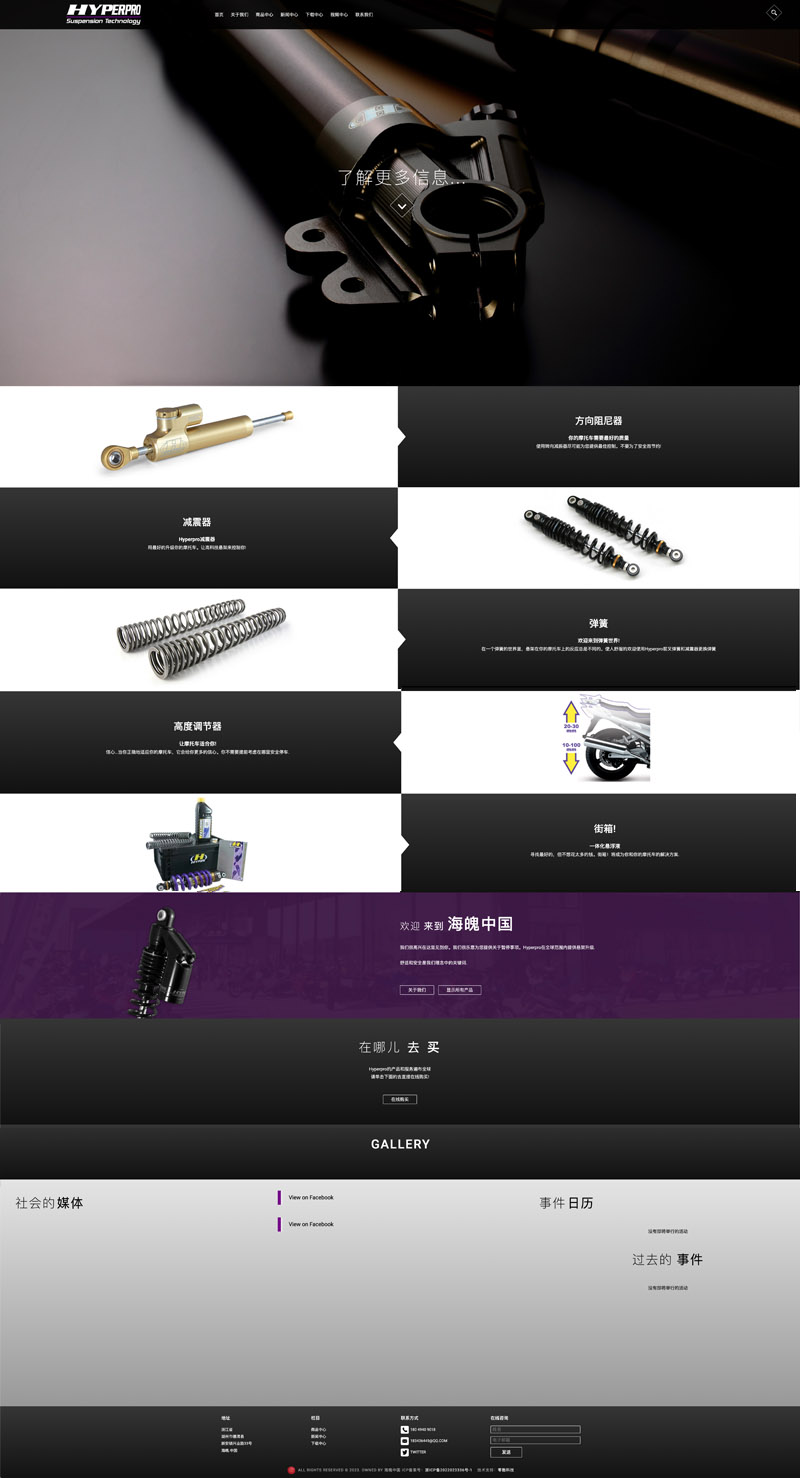Focus the 姓名 field in 在线咨询 form
Screen dimensions: 800x1478
[x=535, y=1429]
